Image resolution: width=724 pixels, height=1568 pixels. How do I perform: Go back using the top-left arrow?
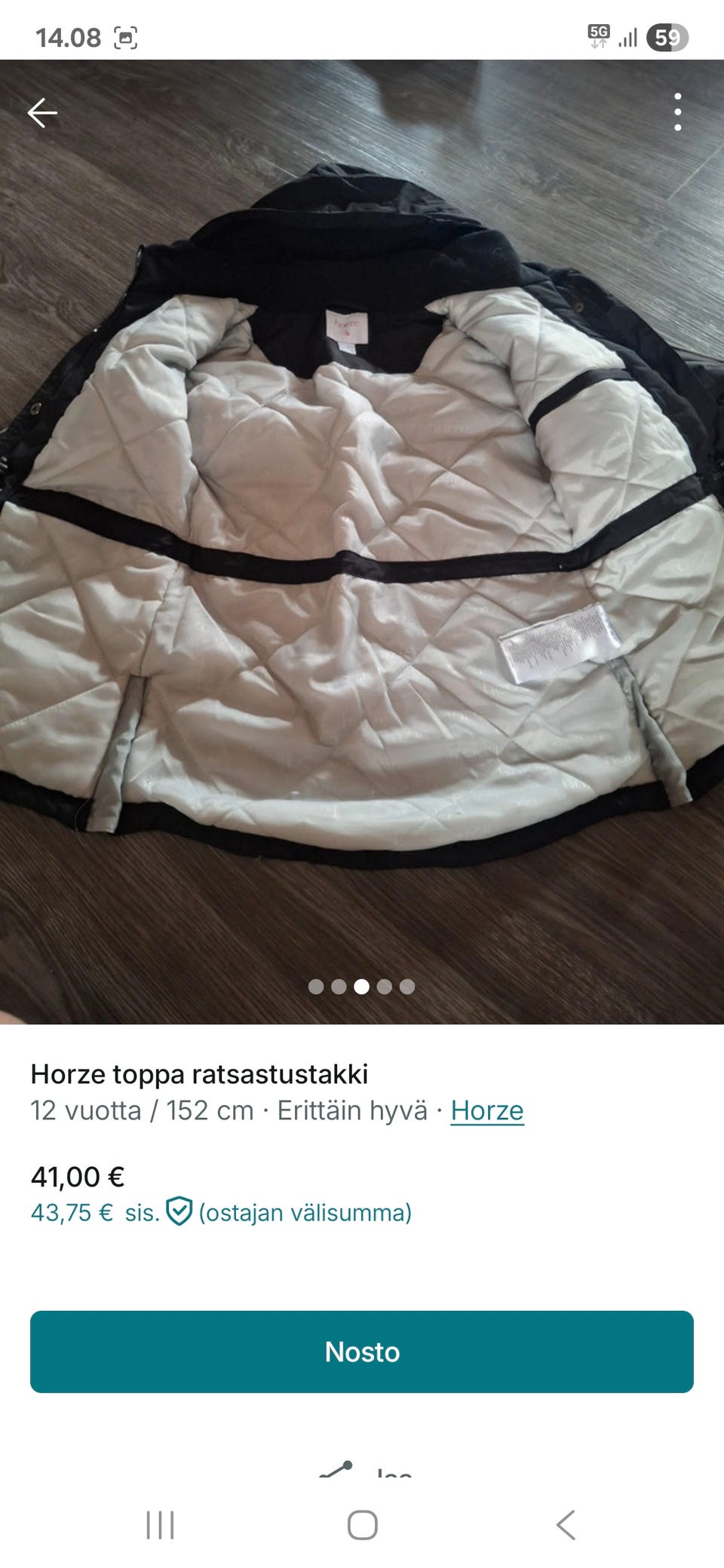pyautogui.click(x=44, y=113)
